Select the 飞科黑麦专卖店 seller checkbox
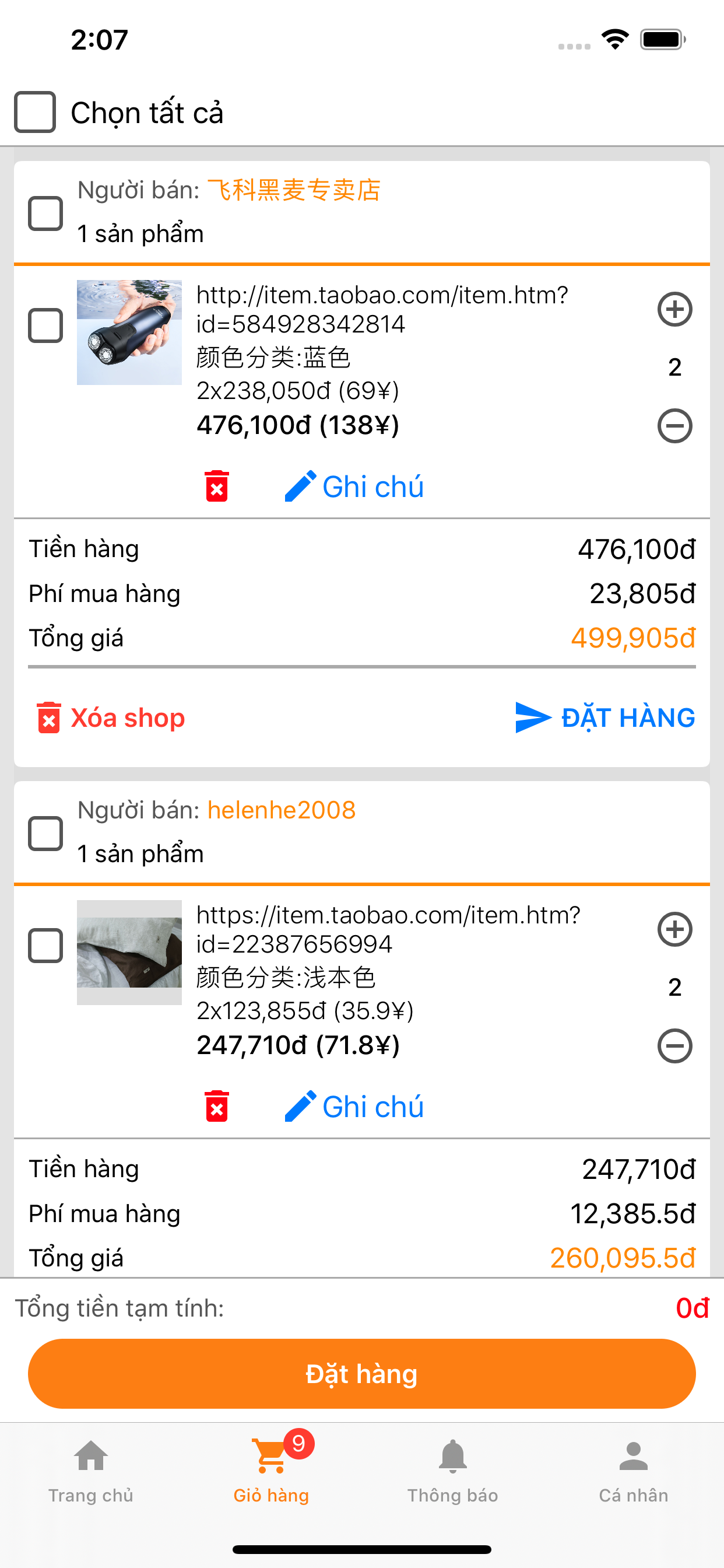Screen dimensions: 724x1568 (x=44, y=213)
